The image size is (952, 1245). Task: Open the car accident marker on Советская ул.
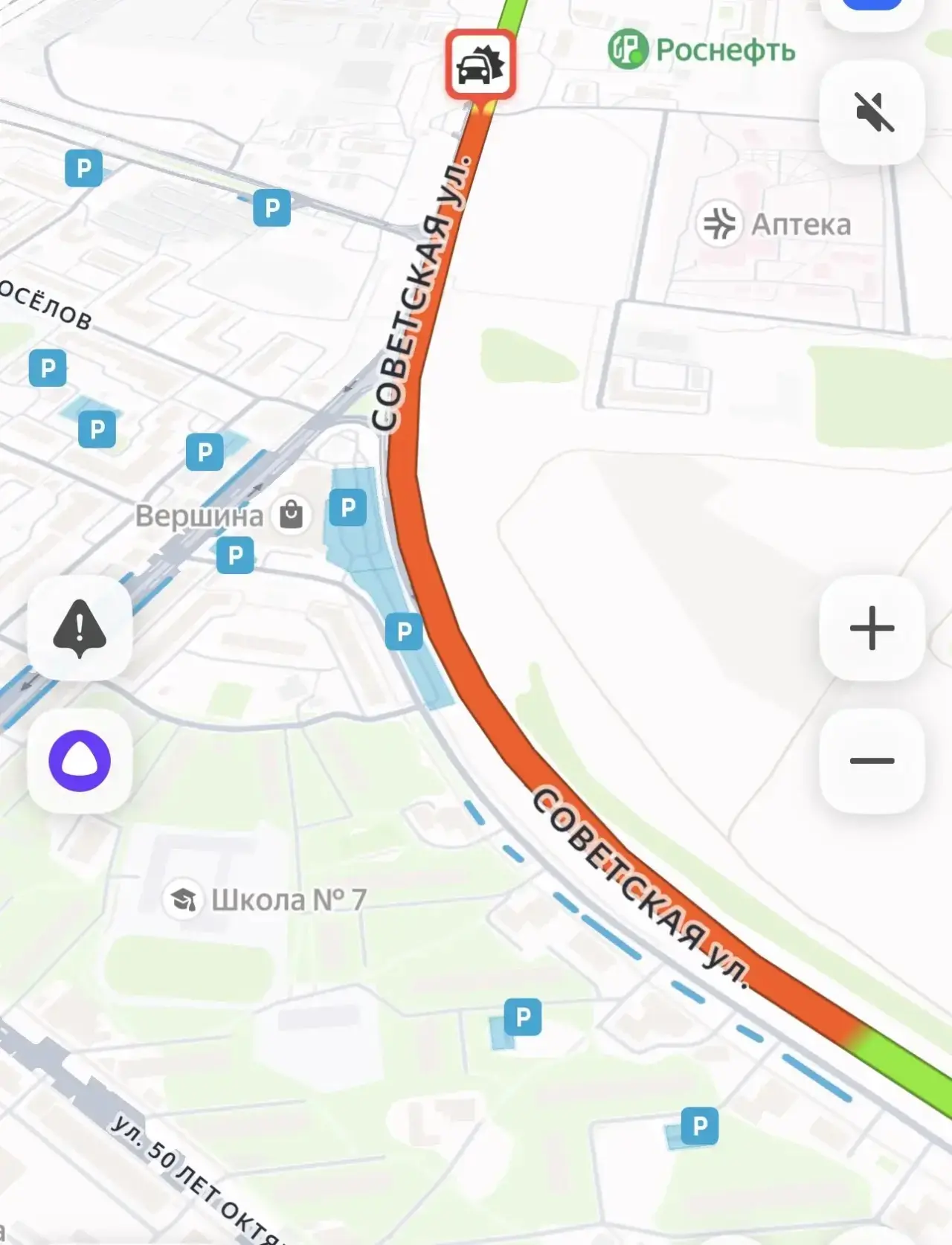pos(480,65)
